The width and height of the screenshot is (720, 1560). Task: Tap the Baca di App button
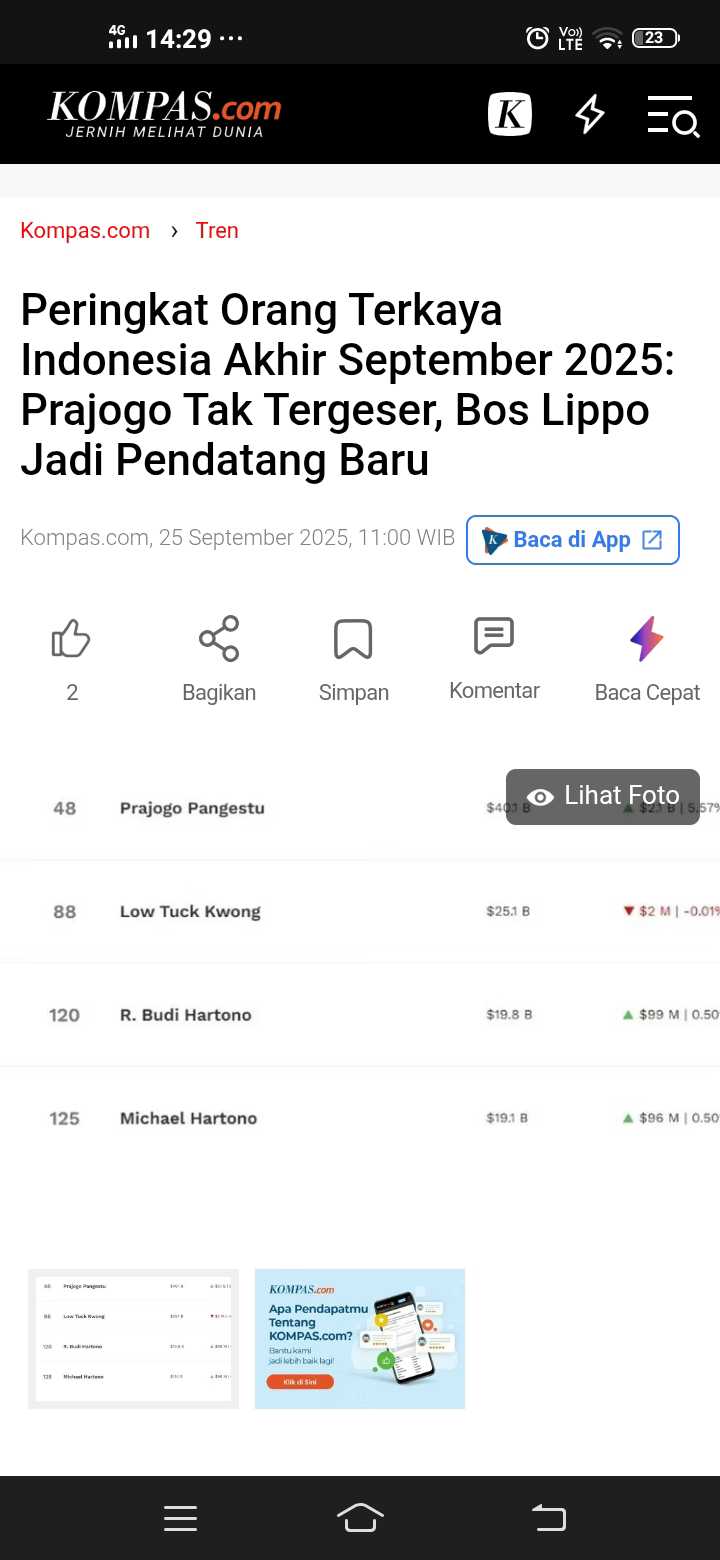[x=572, y=540]
